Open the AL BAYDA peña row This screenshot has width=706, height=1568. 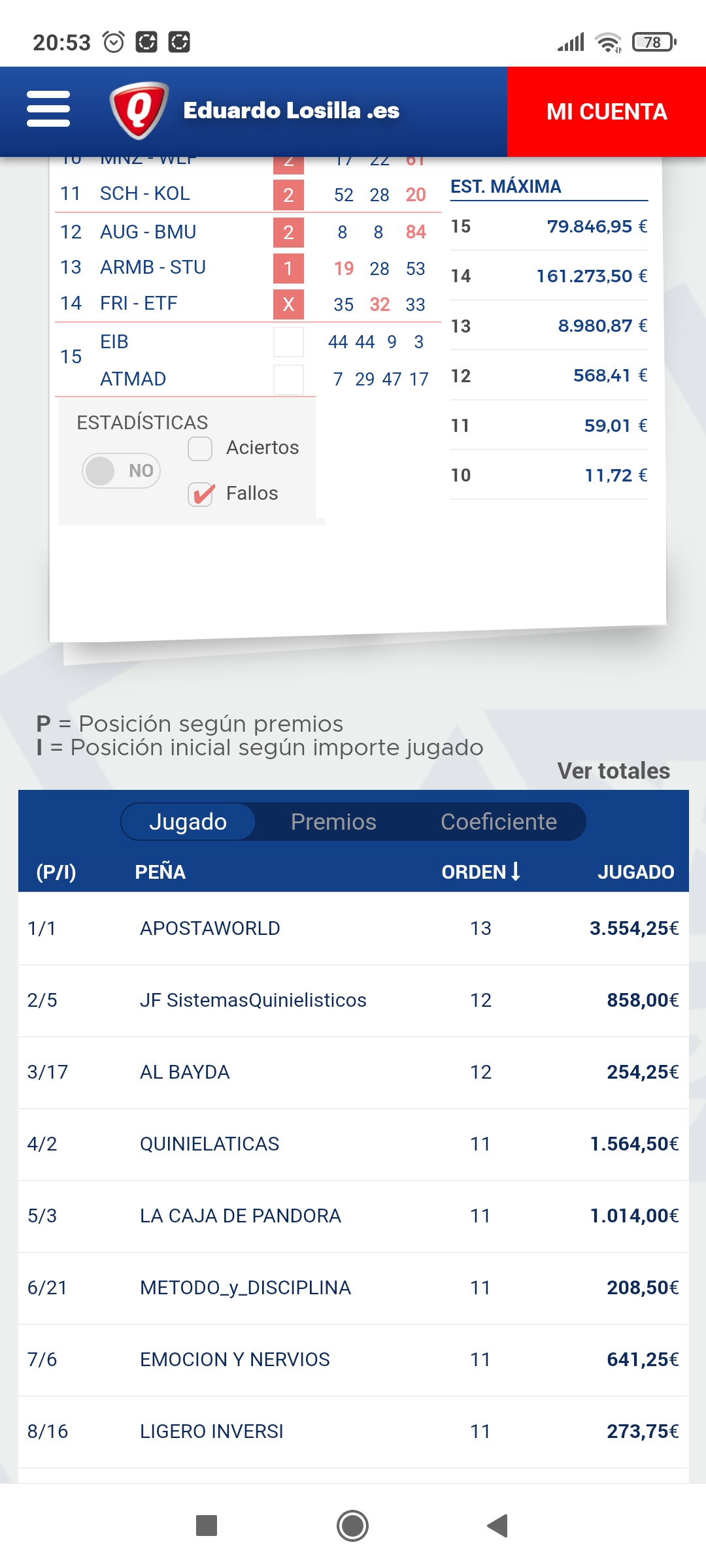pos(185,1072)
